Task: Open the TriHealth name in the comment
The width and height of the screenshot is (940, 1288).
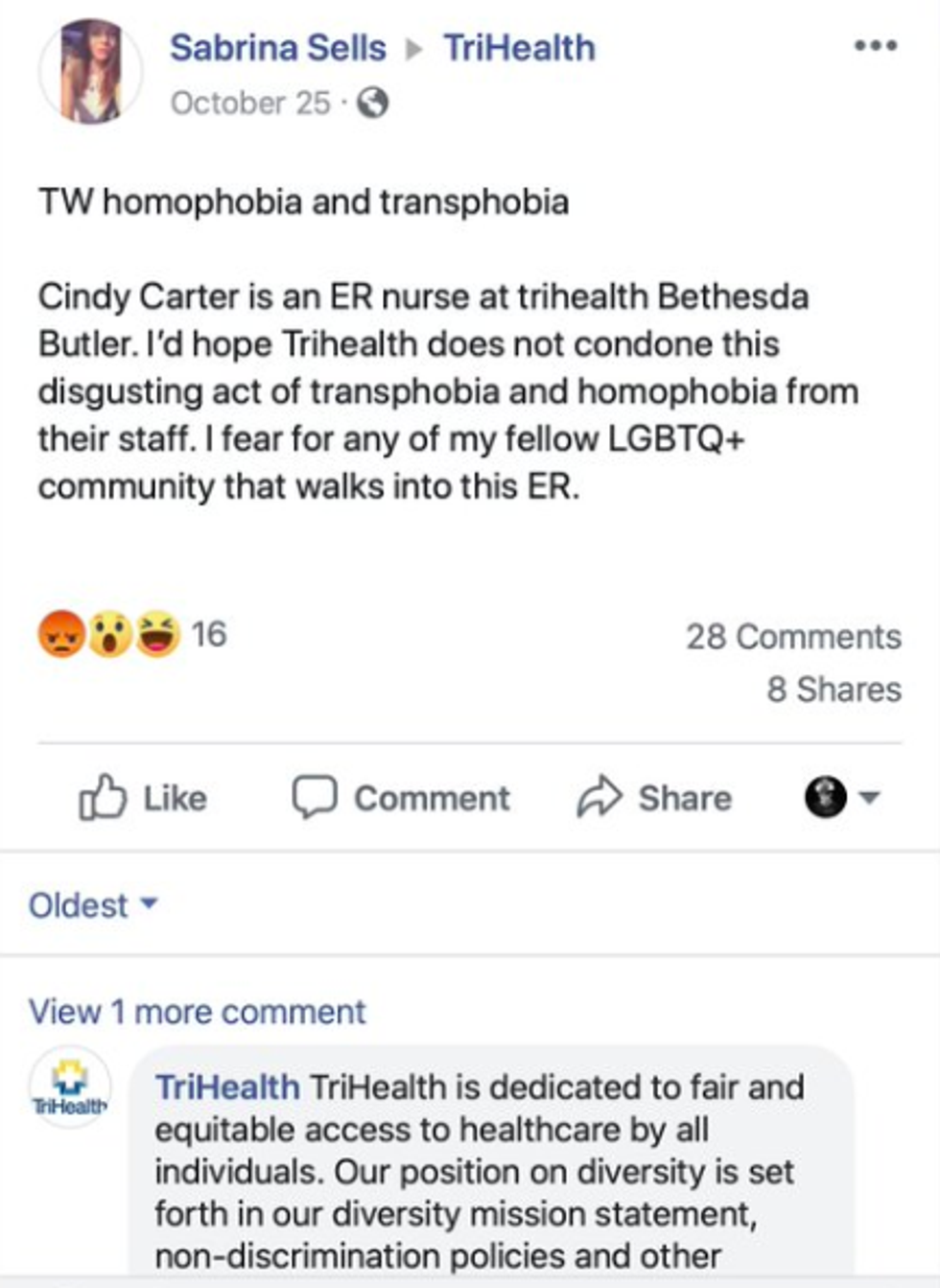Action: [226, 1088]
